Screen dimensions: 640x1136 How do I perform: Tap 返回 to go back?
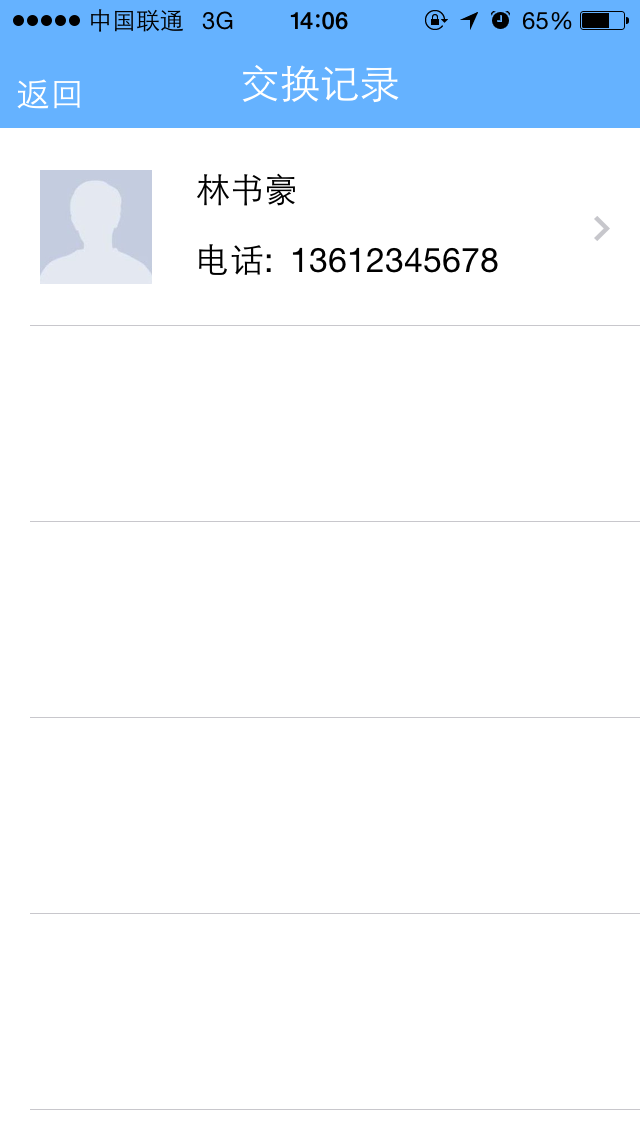pyautogui.click(x=49, y=95)
